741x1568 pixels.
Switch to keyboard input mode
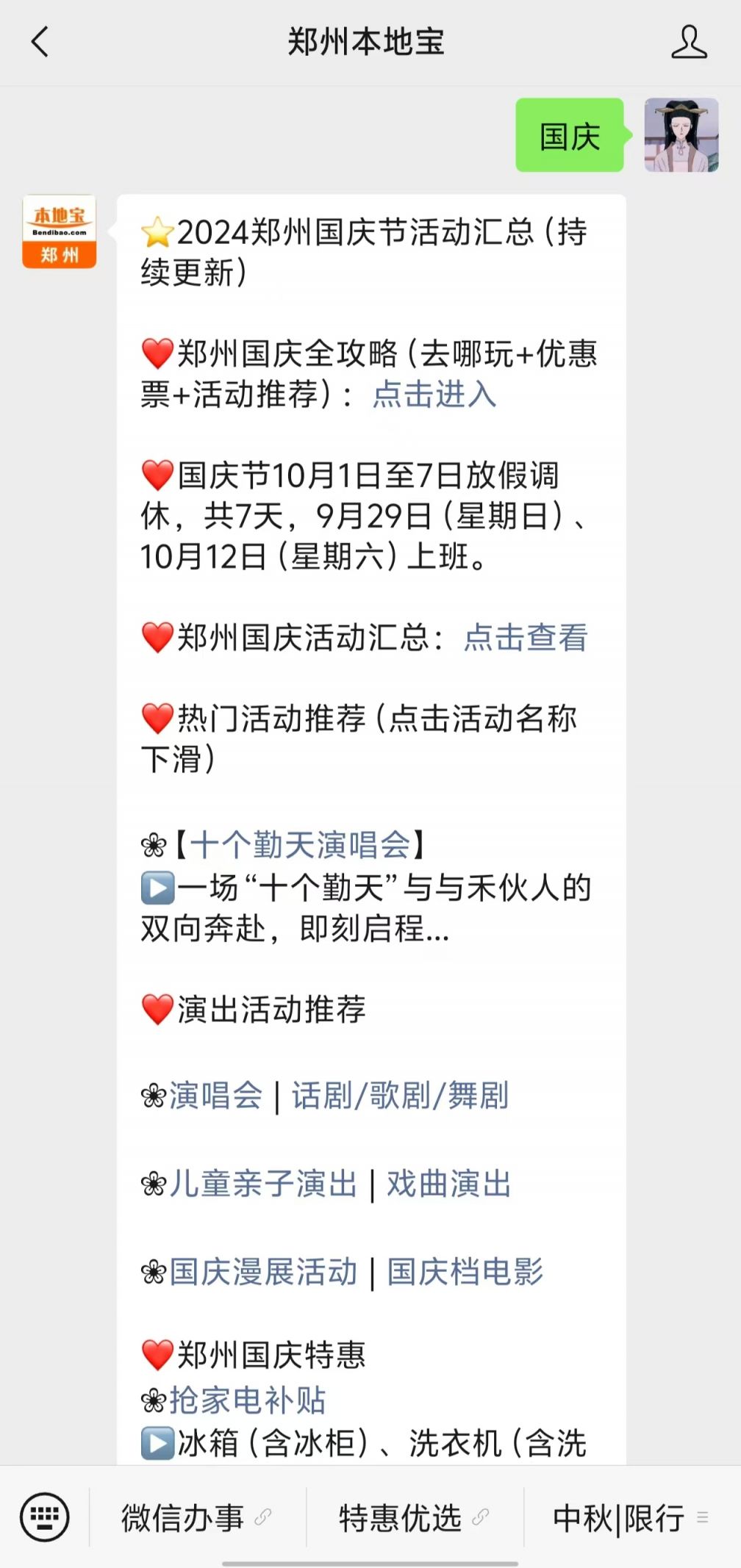[x=45, y=1517]
